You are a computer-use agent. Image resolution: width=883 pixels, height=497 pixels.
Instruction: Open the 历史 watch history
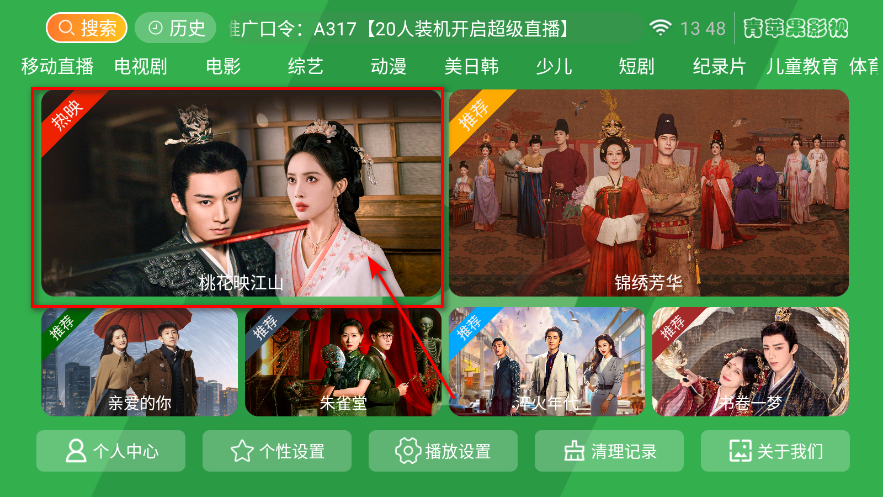175,28
